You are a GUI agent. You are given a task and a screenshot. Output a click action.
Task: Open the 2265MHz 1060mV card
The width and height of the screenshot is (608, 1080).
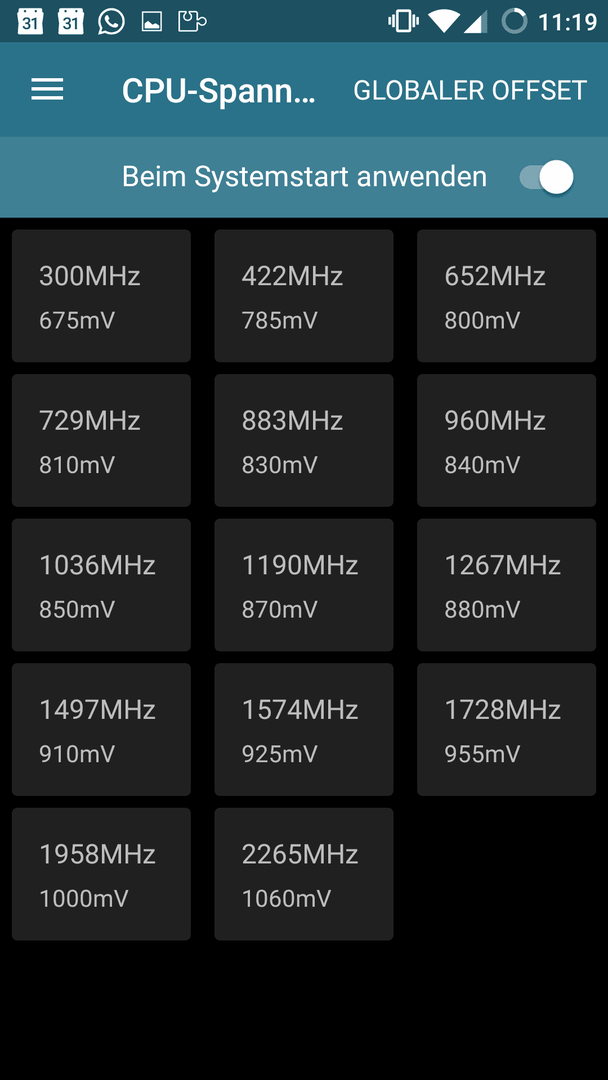(304, 875)
